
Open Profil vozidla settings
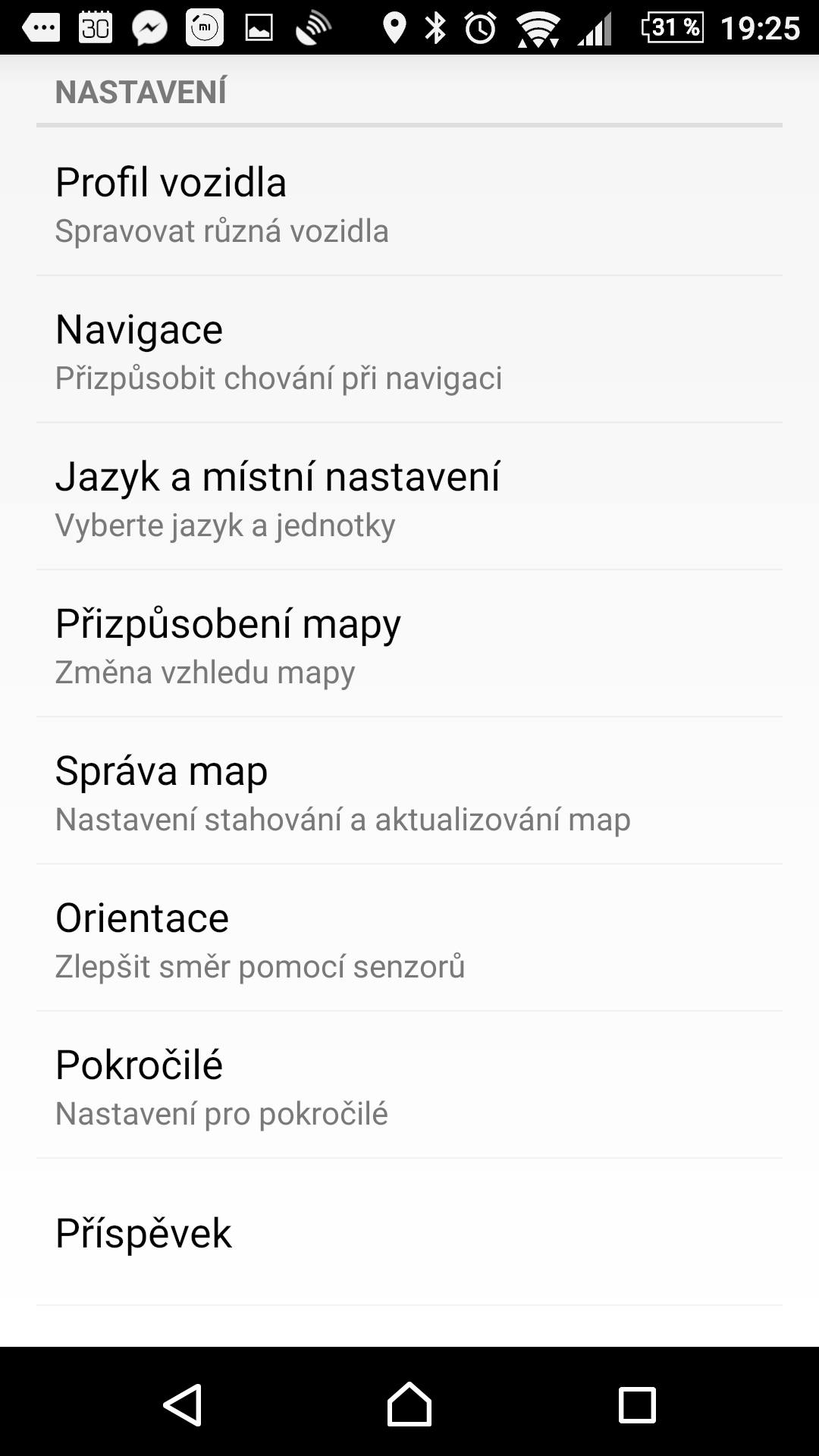coord(409,203)
